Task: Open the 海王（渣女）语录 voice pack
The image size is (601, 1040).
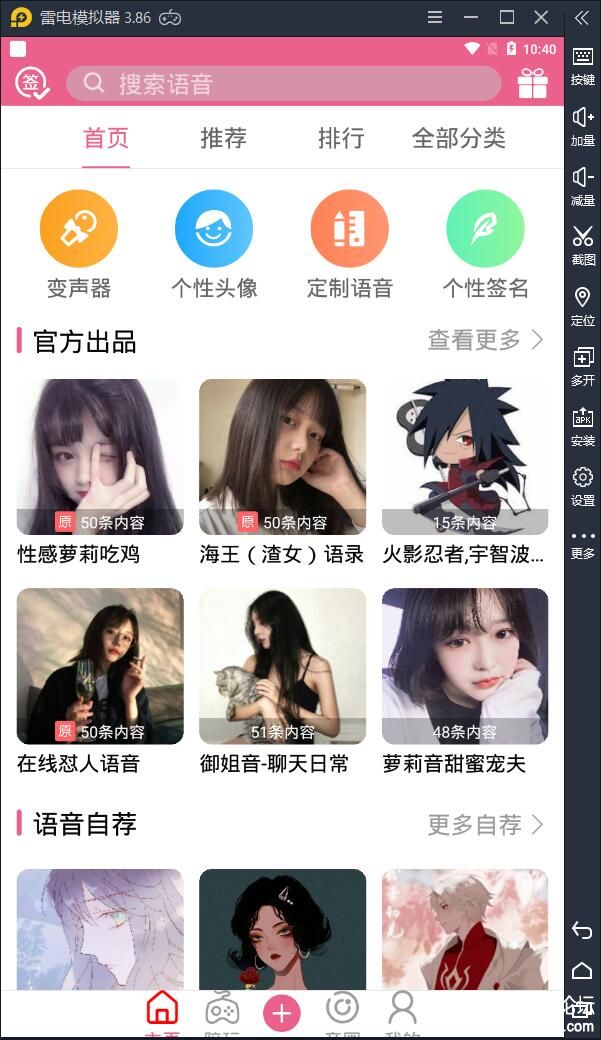Action: coord(282,457)
